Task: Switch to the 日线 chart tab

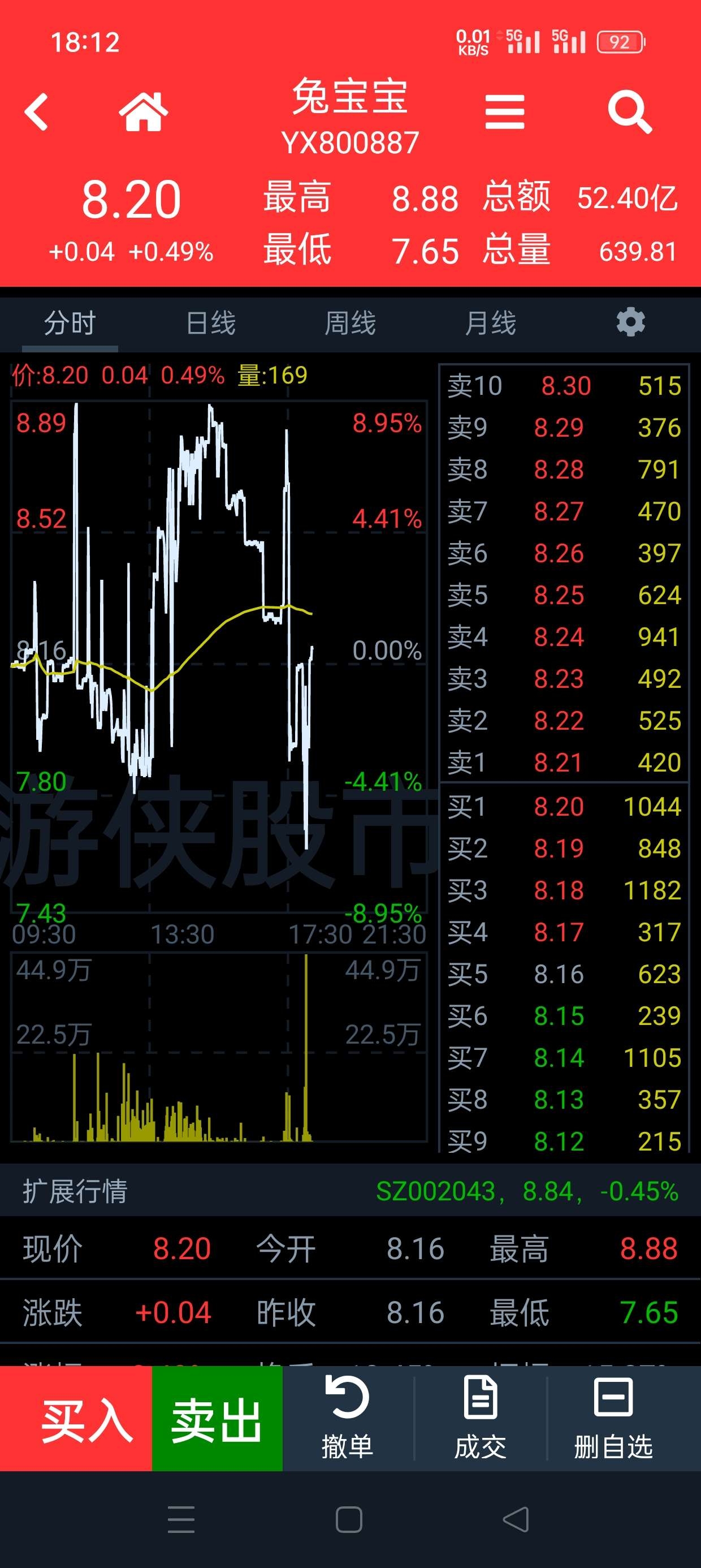Action: pyautogui.click(x=210, y=322)
